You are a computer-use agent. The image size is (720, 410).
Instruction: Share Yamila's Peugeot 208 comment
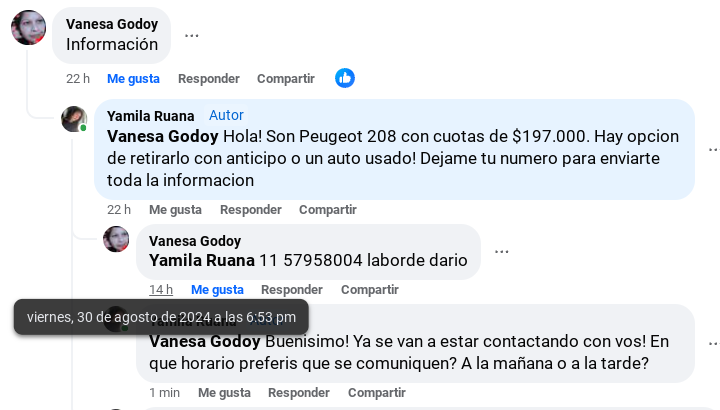coord(327,209)
